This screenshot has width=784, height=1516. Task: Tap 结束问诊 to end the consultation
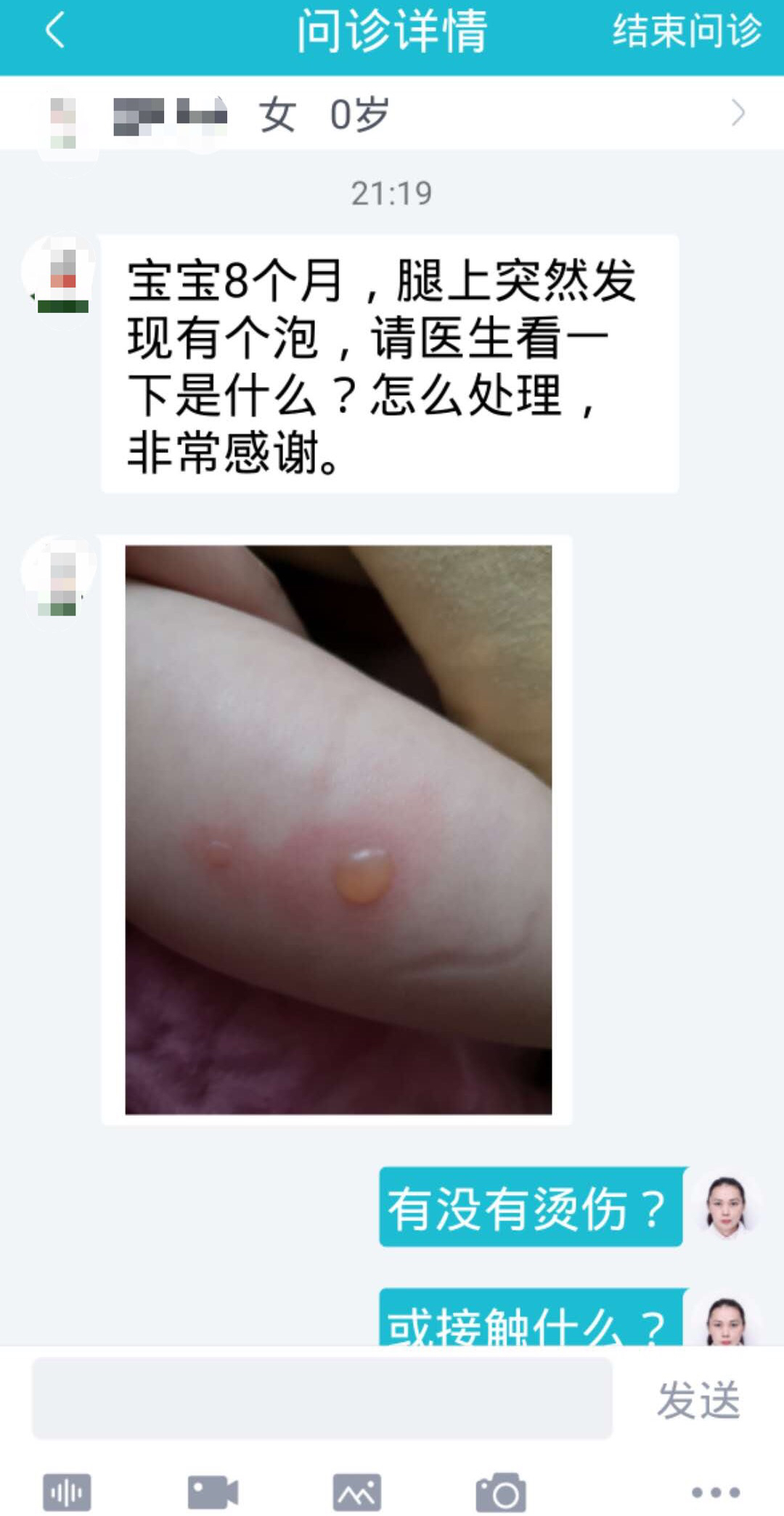tap(686, 32)
